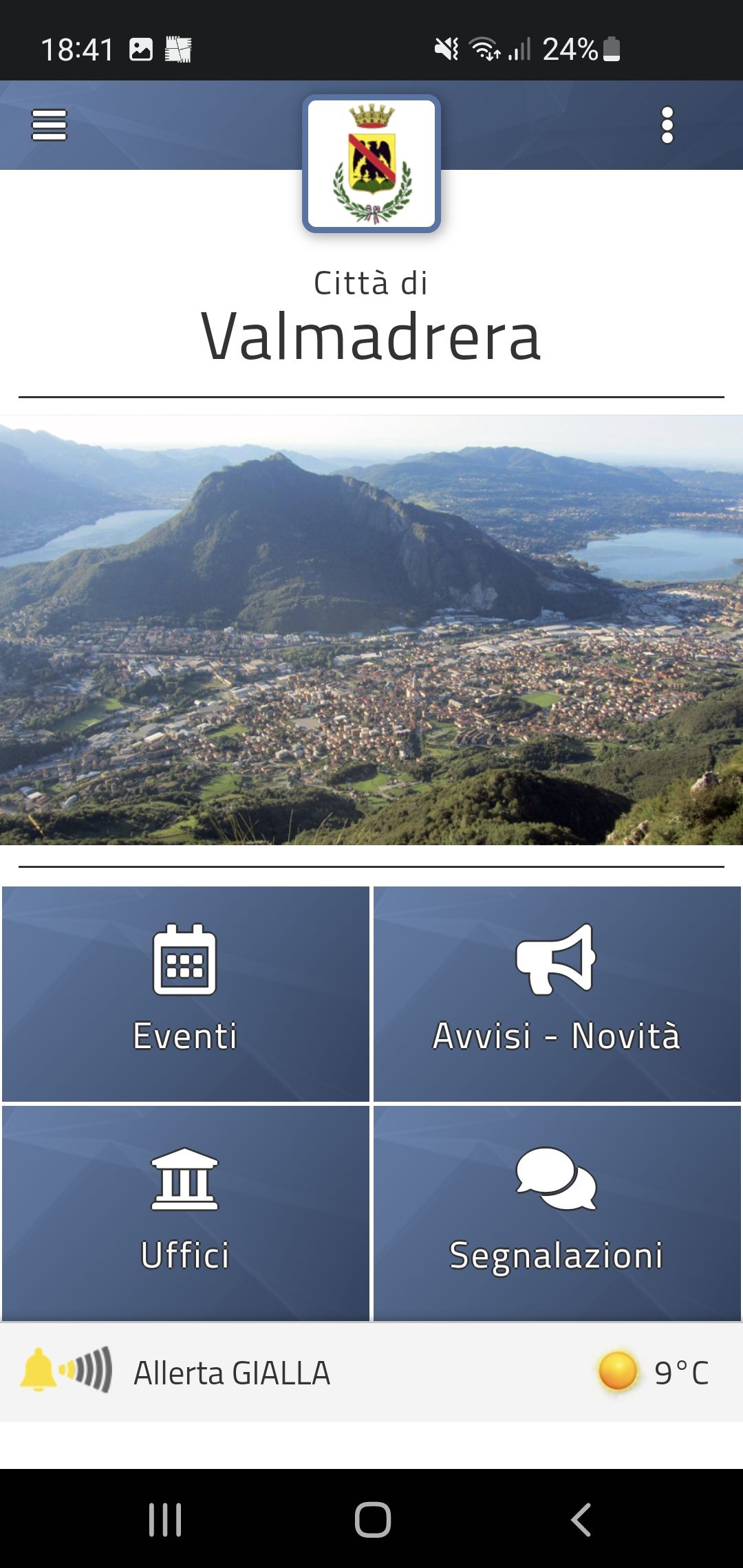Go to Segnalazioni reports
Viewport: 743px width, 1568px height.
click(557, 1213)
